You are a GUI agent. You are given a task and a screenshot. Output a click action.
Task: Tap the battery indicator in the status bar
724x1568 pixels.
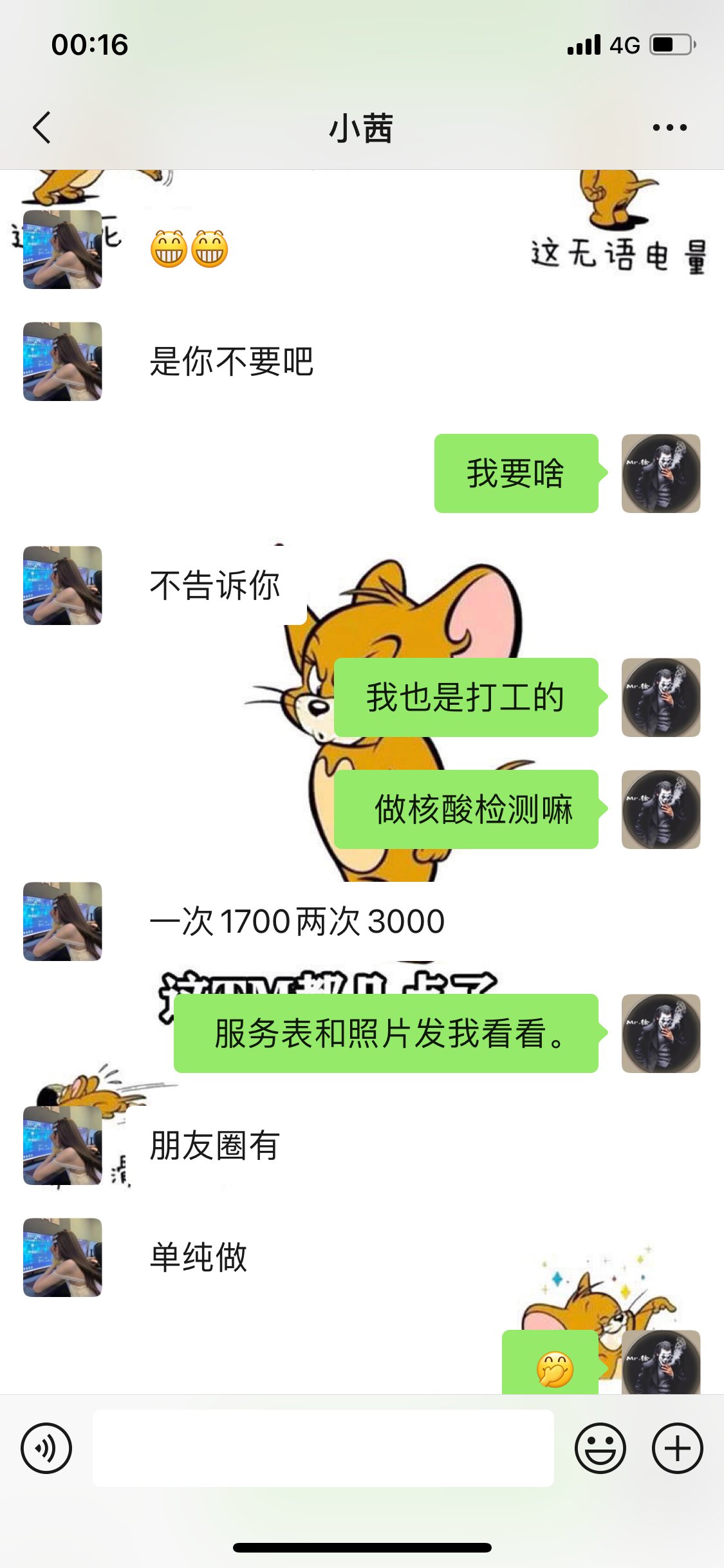click(669, 44)
